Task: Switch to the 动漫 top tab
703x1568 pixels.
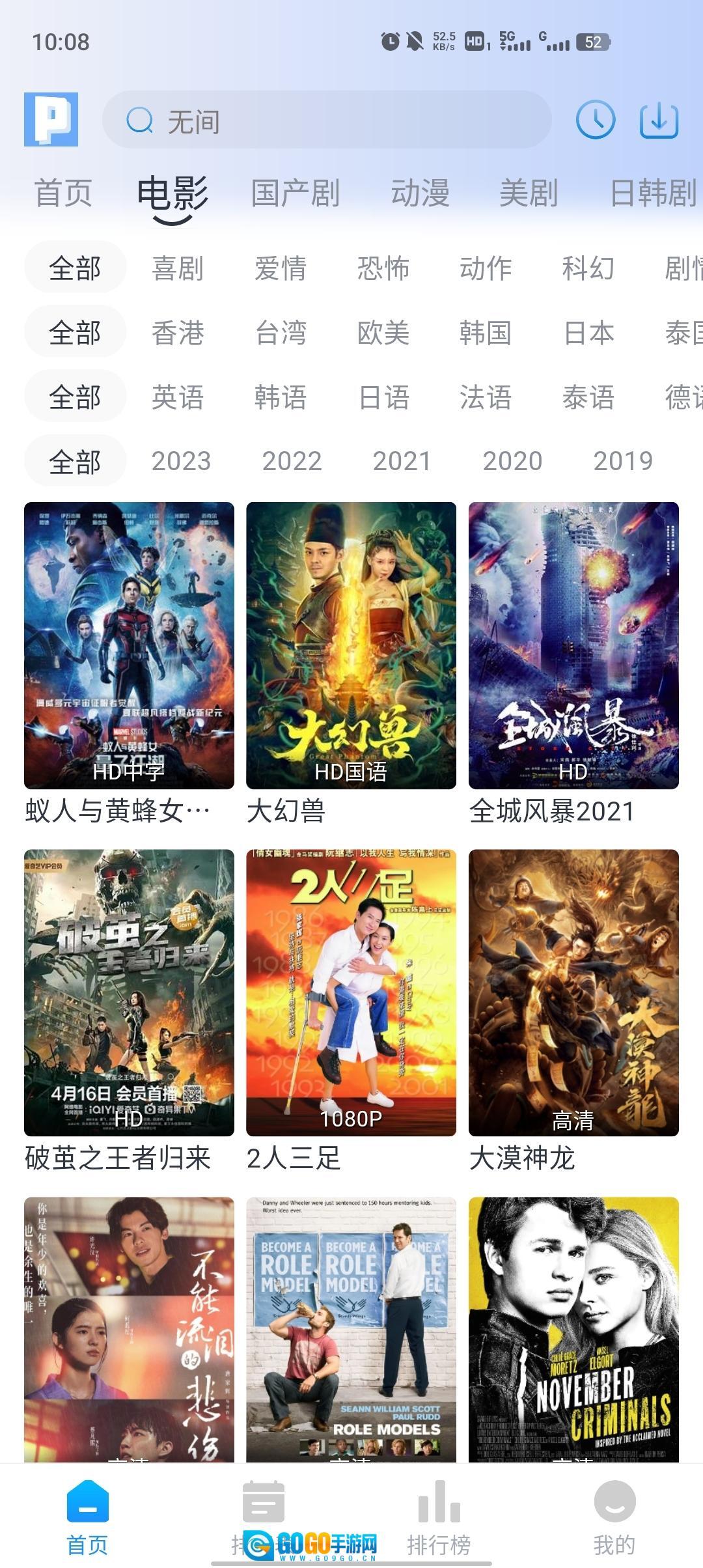Action: tap(420, 193)
